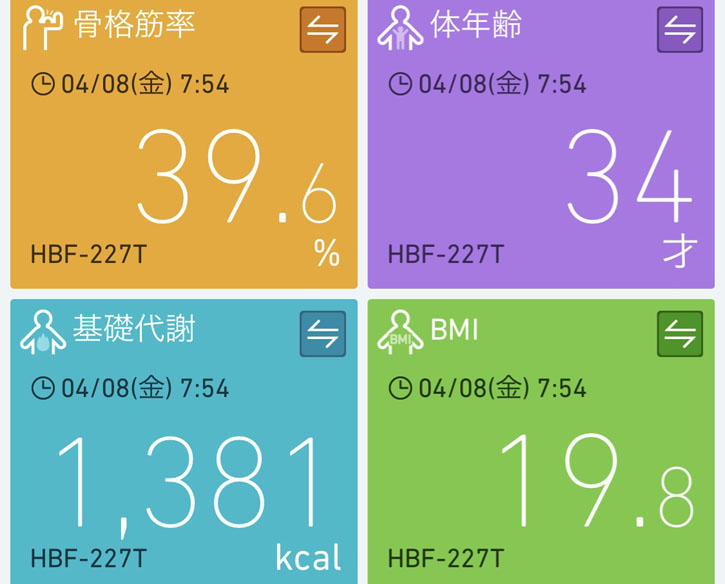Tap the swap icon on the BMI card
The width and height of the screenshot is (725, 584).
pos(679,334)
